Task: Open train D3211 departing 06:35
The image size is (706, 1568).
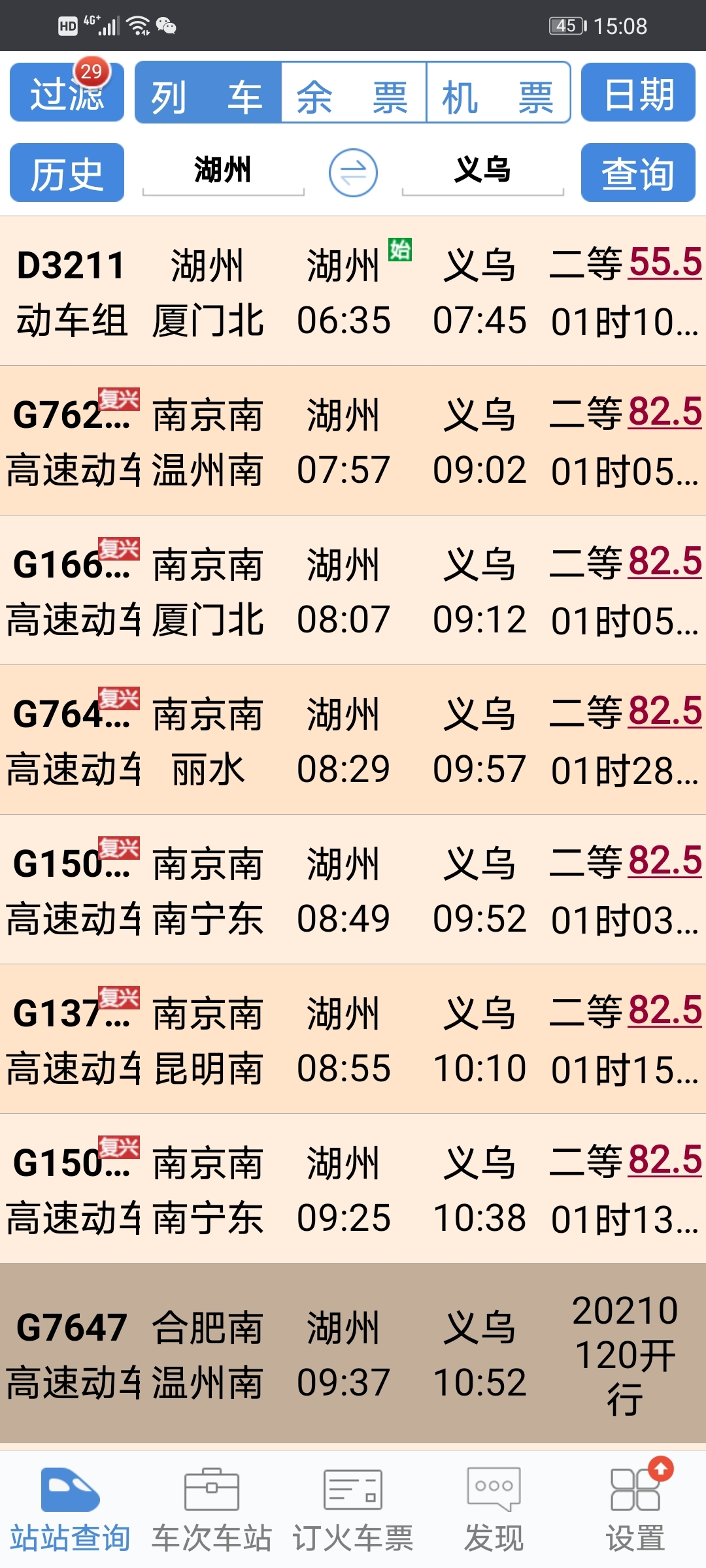Action: pos(353,291)
